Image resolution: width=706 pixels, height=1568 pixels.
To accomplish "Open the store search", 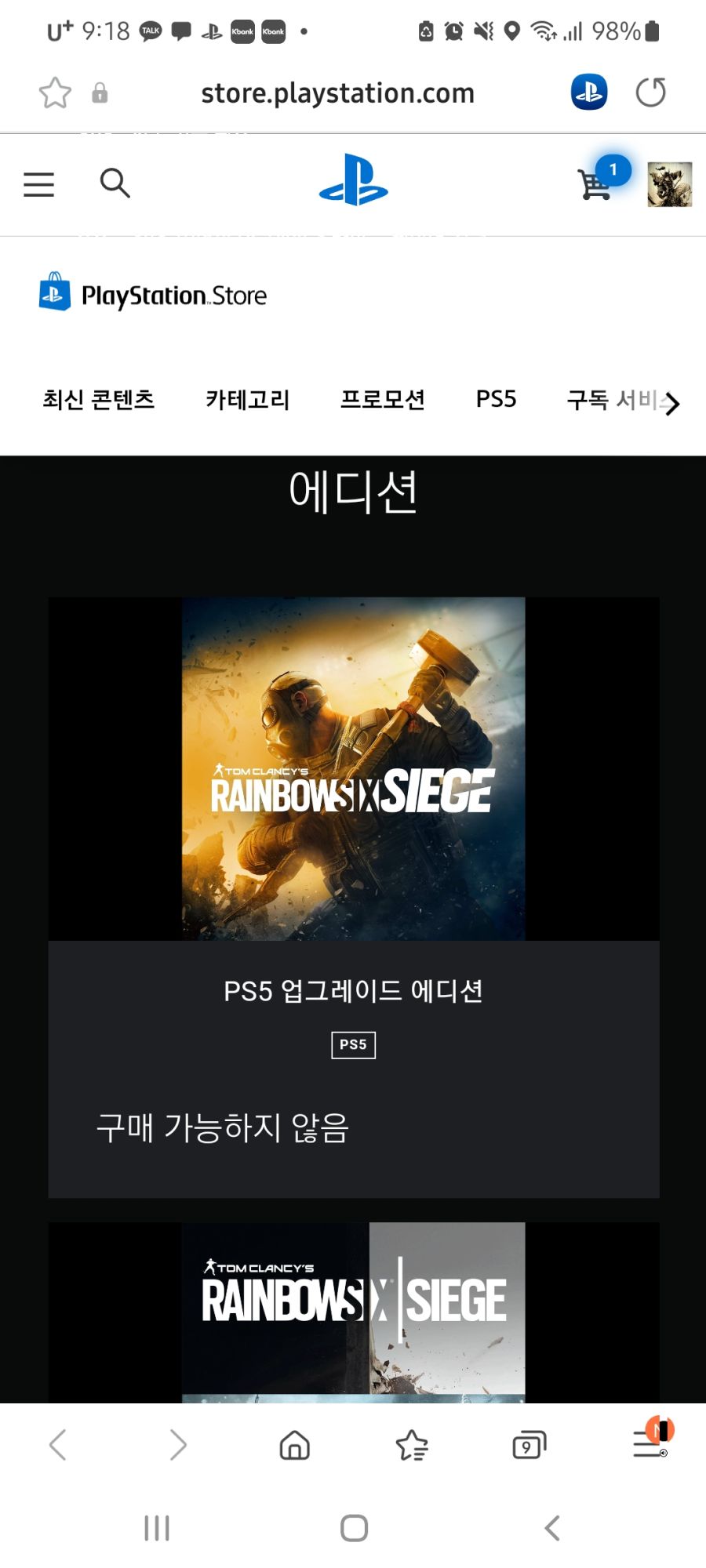I will point(115,183).
